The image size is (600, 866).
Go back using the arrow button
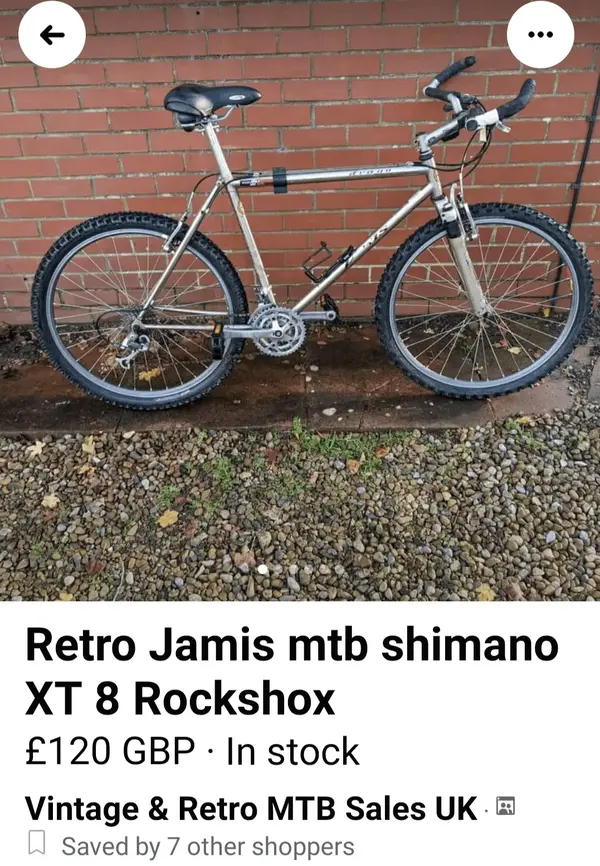point(52,35)
